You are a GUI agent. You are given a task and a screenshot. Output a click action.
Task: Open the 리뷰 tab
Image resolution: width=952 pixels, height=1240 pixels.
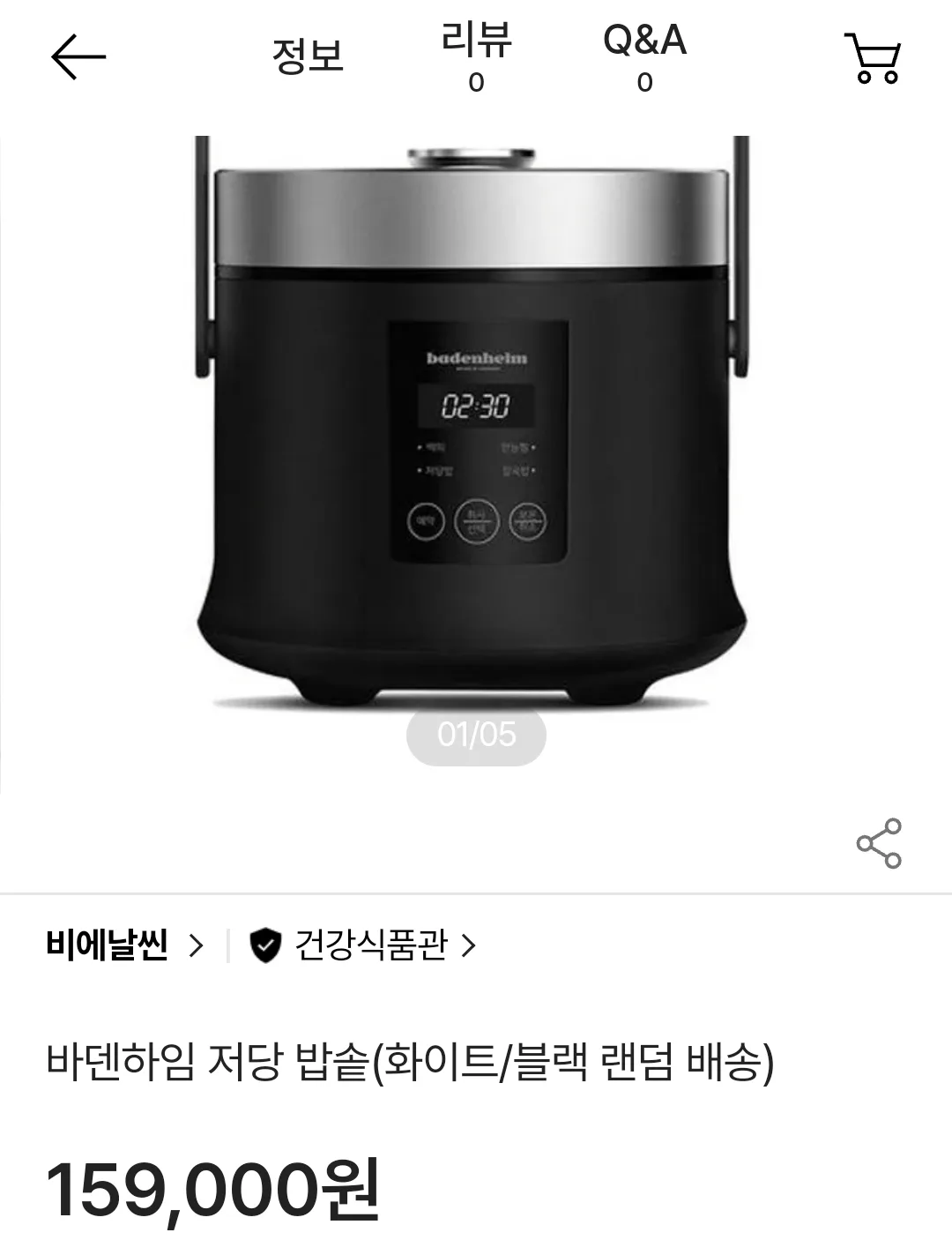[476, 56]
